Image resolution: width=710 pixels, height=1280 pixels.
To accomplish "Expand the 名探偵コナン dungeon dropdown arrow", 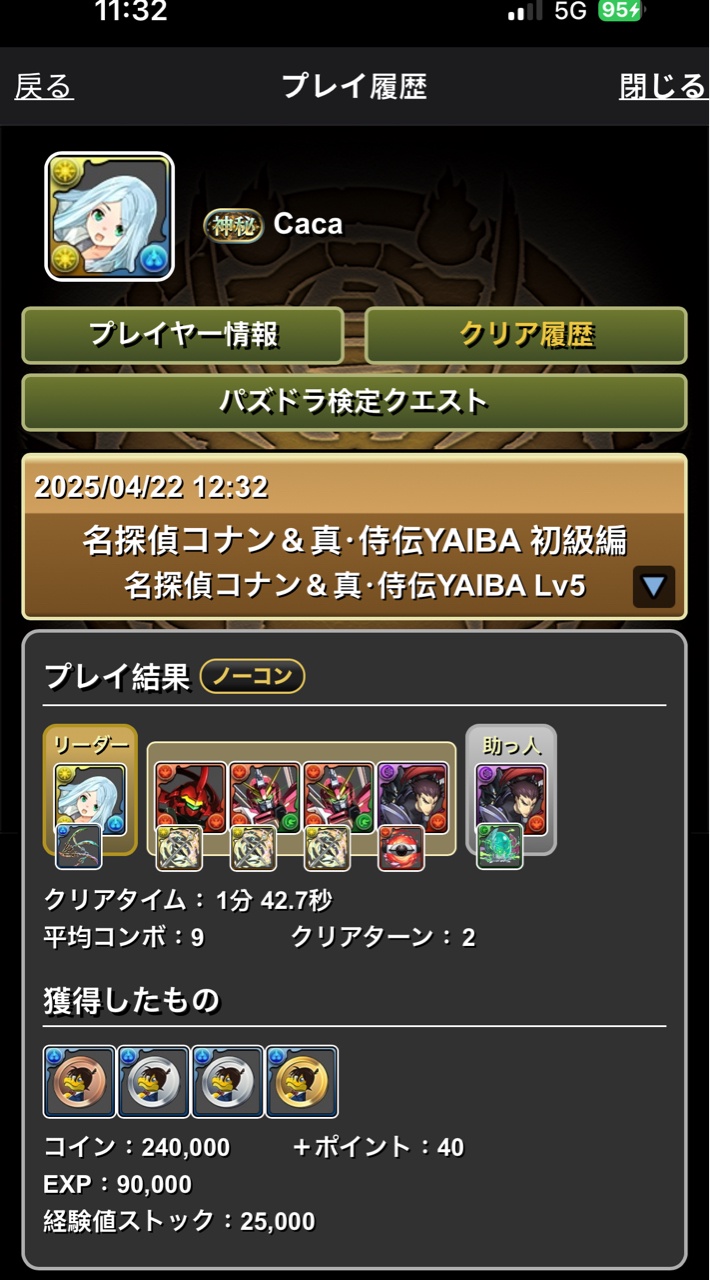I will [x=654, y=587].
